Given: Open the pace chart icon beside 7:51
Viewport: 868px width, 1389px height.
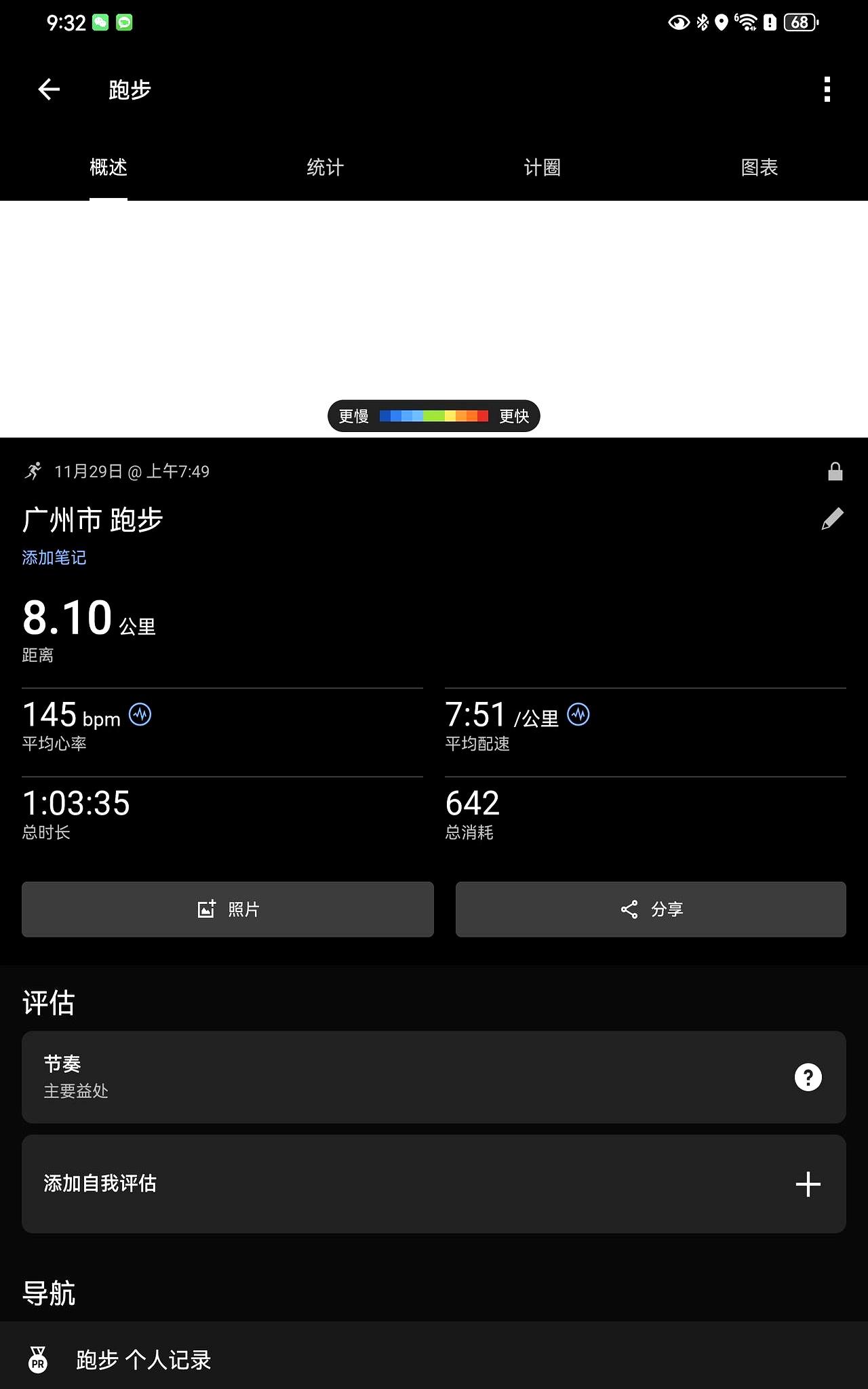Looking at the screenshot, I should [579, 716].
